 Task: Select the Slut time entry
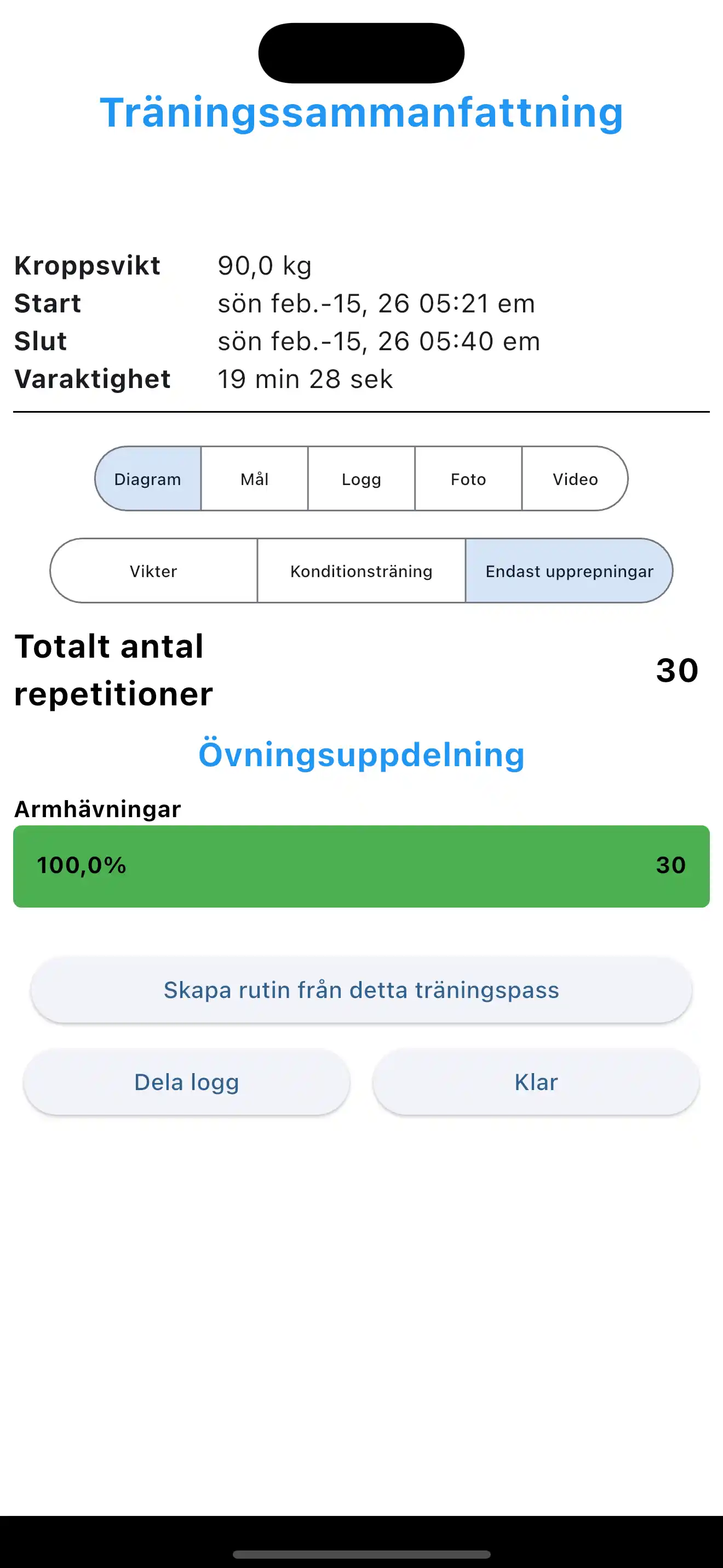coord(380,341)
